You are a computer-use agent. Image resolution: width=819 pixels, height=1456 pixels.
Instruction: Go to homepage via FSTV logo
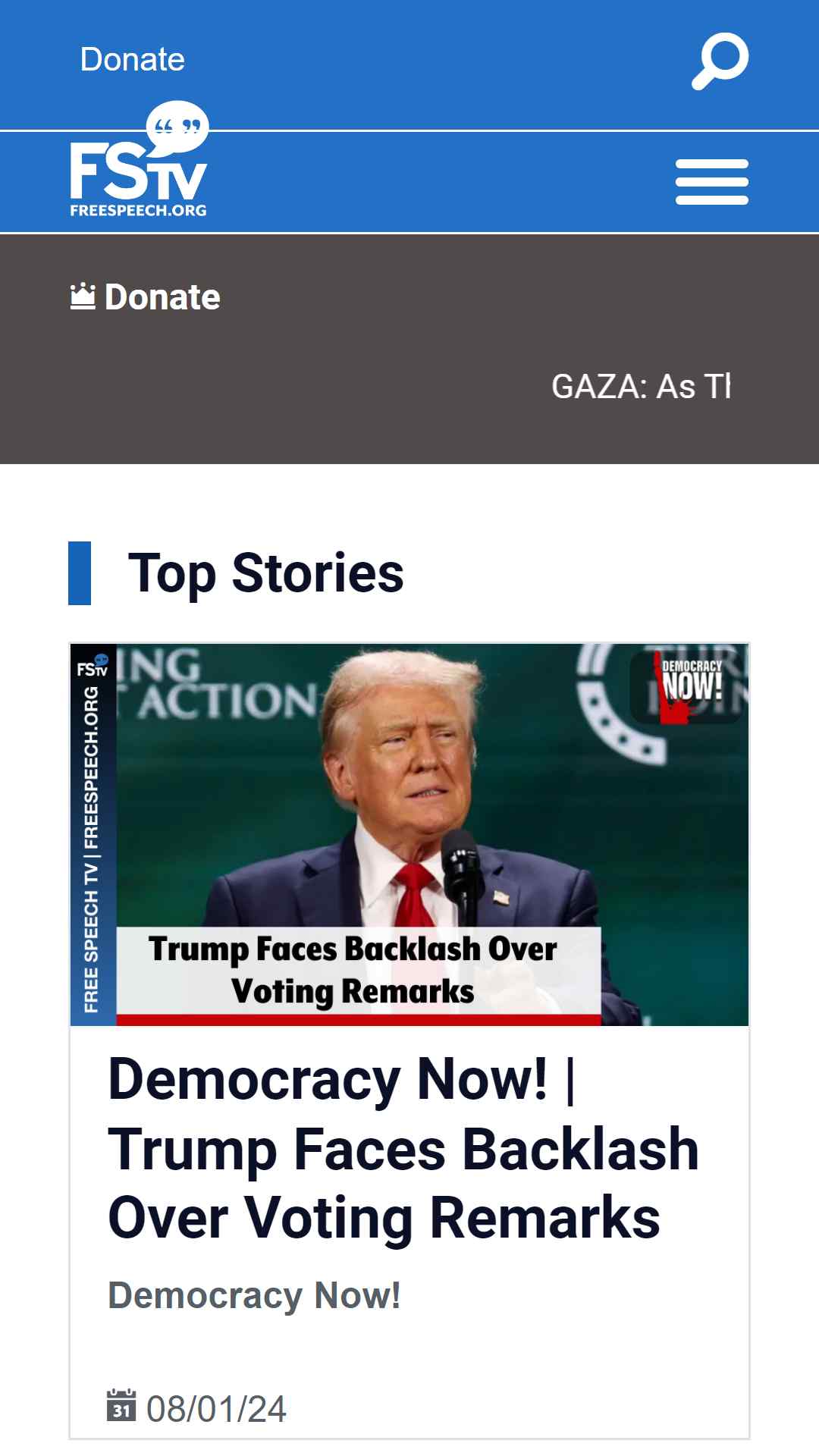click(139, 160)
